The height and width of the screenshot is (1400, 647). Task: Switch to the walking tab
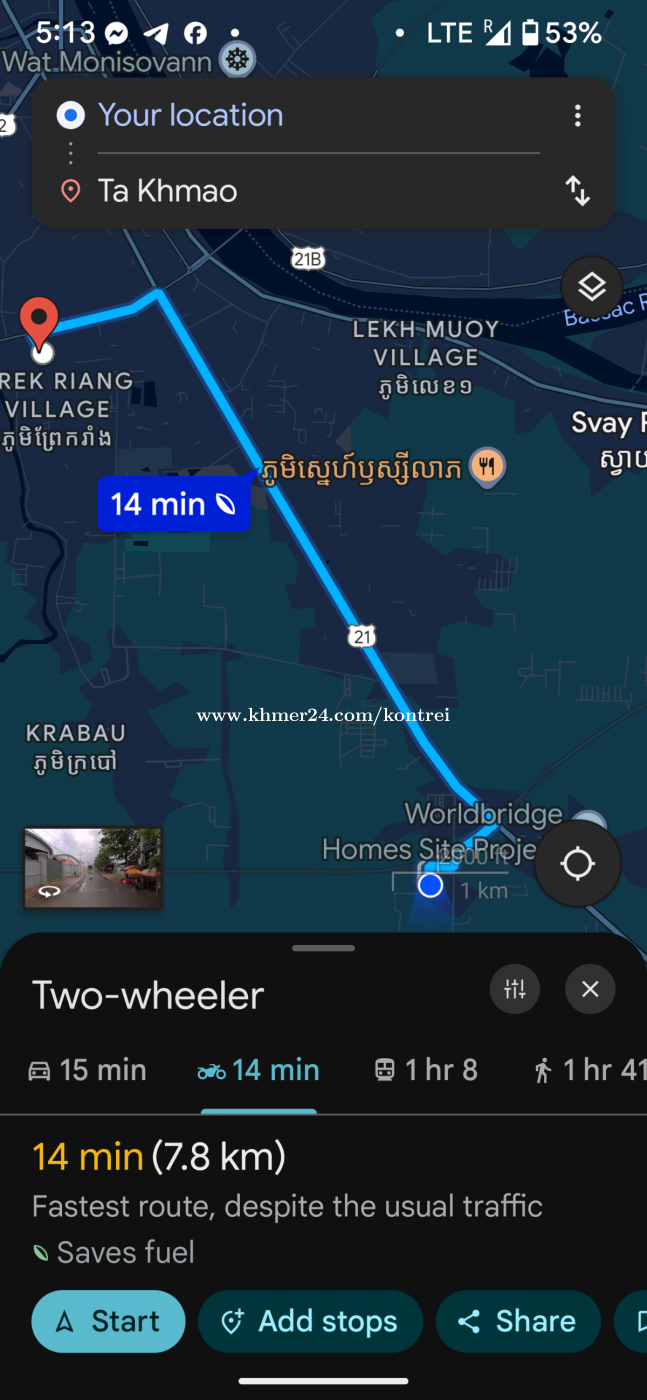[590, 1070]
